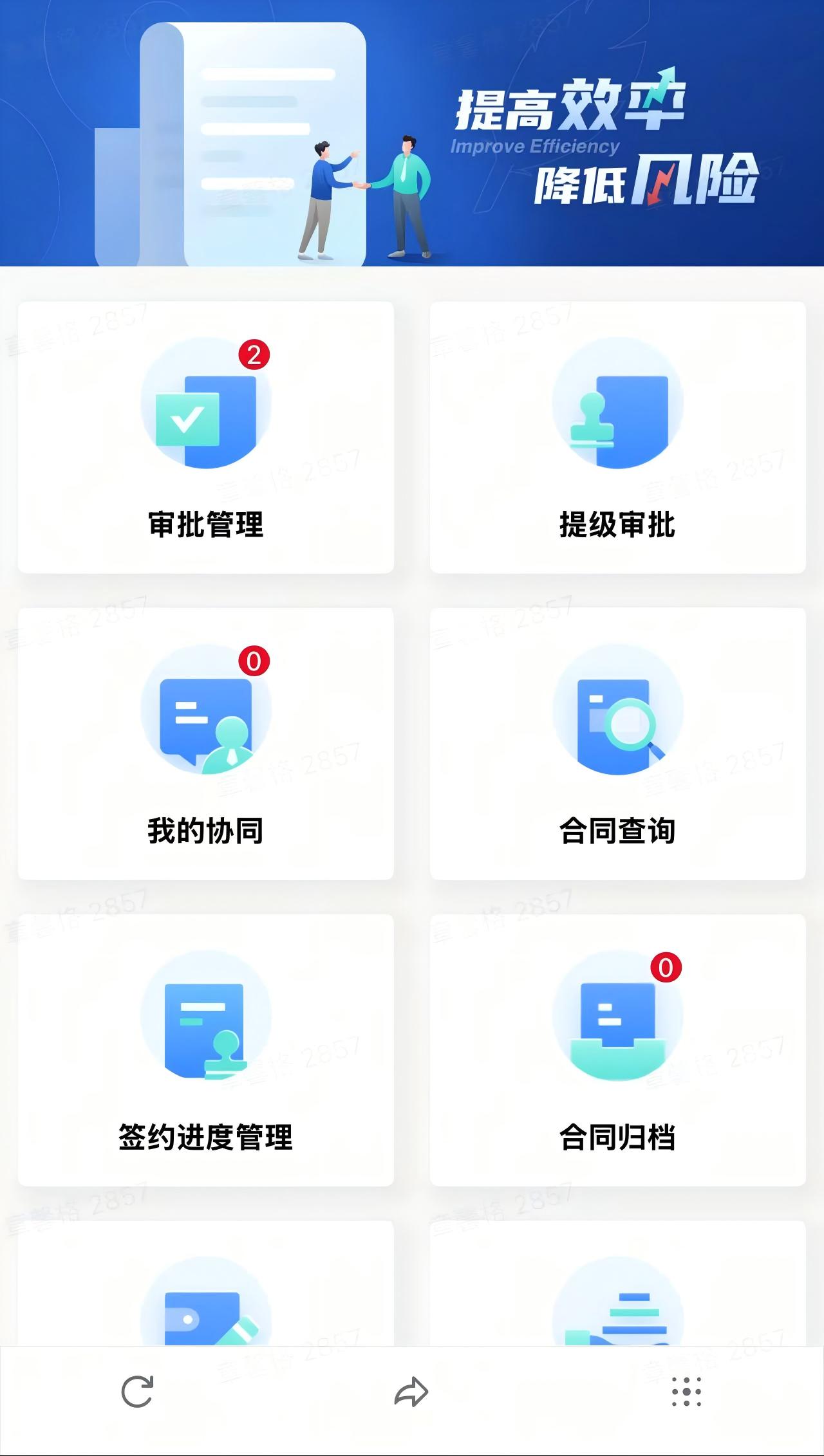Image resolution: width=824 pixels, height=1456 pixels.
Task: Open 合同查询 contract search
Action: click(617, 744)
